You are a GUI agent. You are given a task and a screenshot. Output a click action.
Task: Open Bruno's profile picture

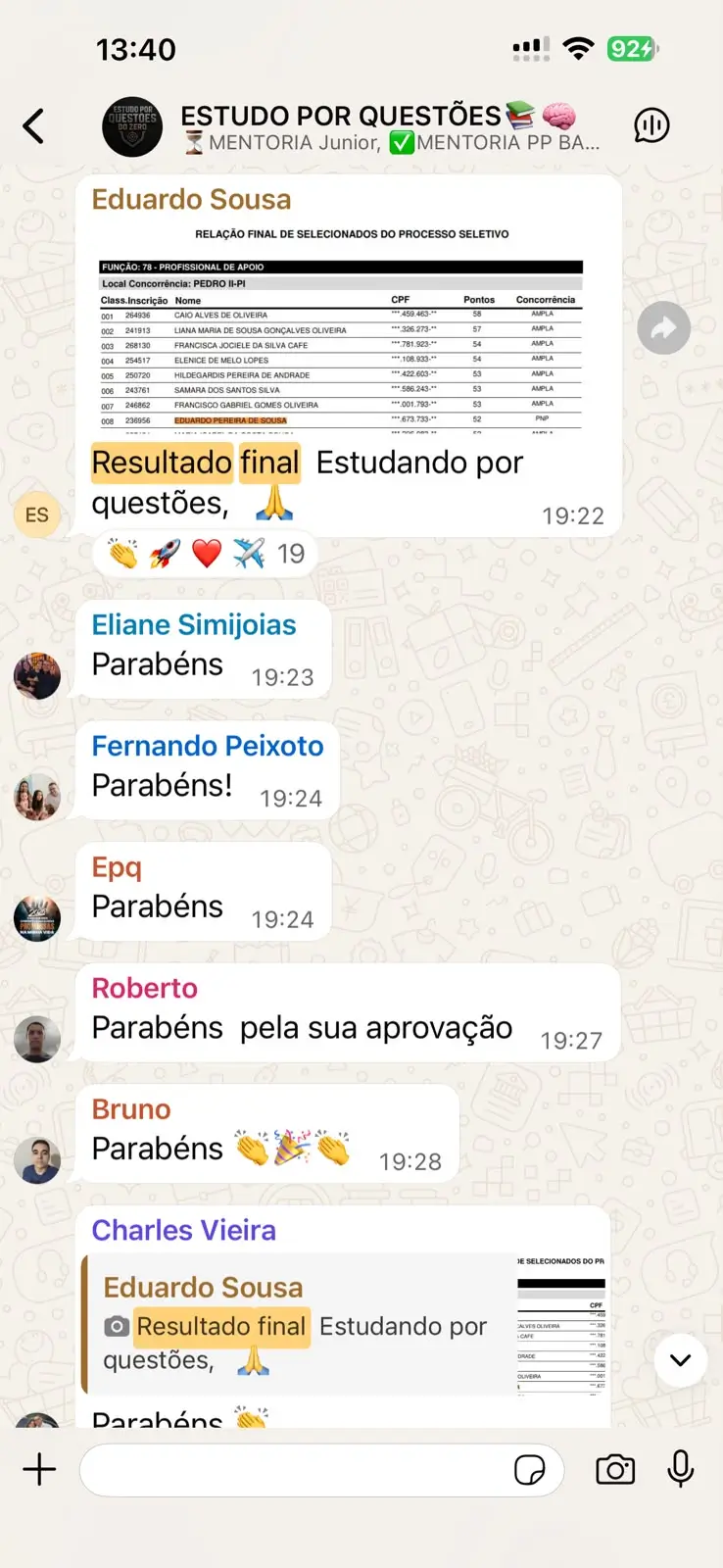point(37,1160)
